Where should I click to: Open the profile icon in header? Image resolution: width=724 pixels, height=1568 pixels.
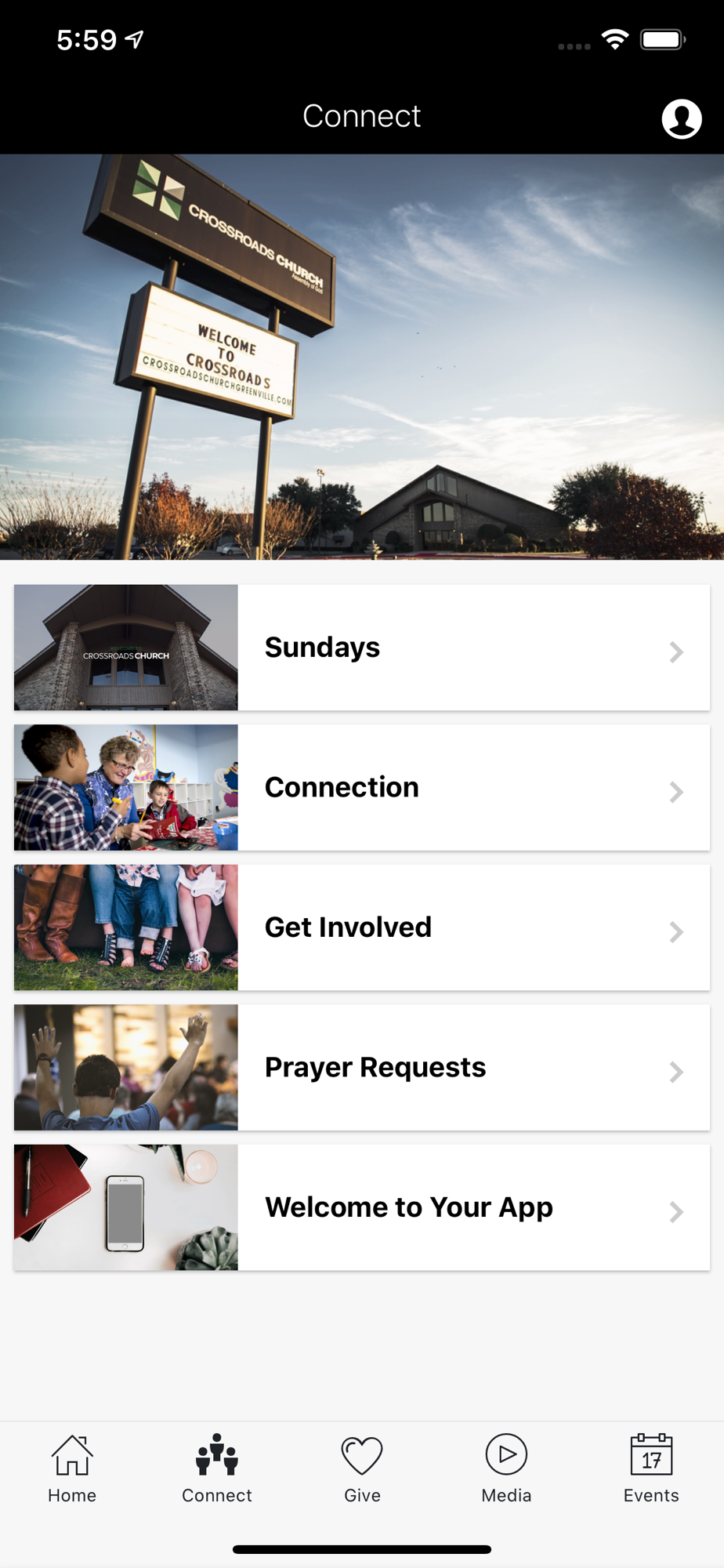(x=682, y=118)
